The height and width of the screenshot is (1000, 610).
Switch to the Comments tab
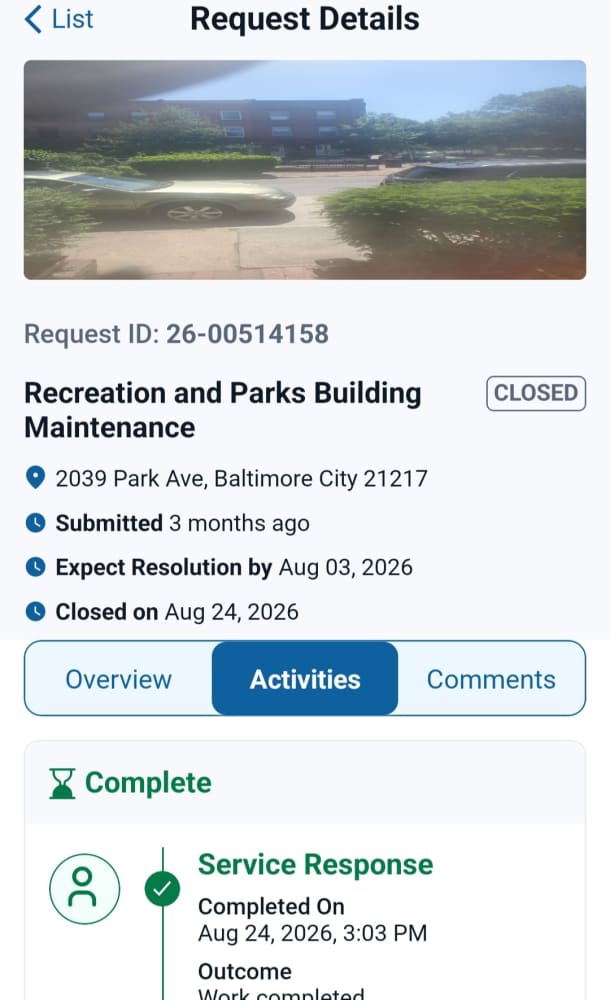coord(491,679)
